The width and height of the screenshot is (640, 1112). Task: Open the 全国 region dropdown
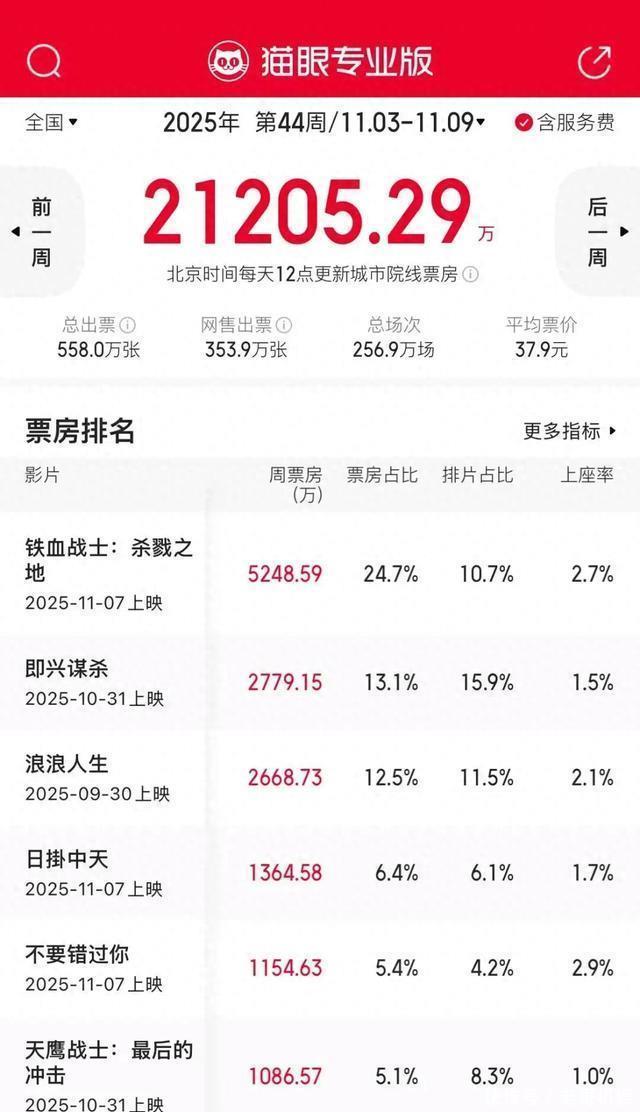51,123
